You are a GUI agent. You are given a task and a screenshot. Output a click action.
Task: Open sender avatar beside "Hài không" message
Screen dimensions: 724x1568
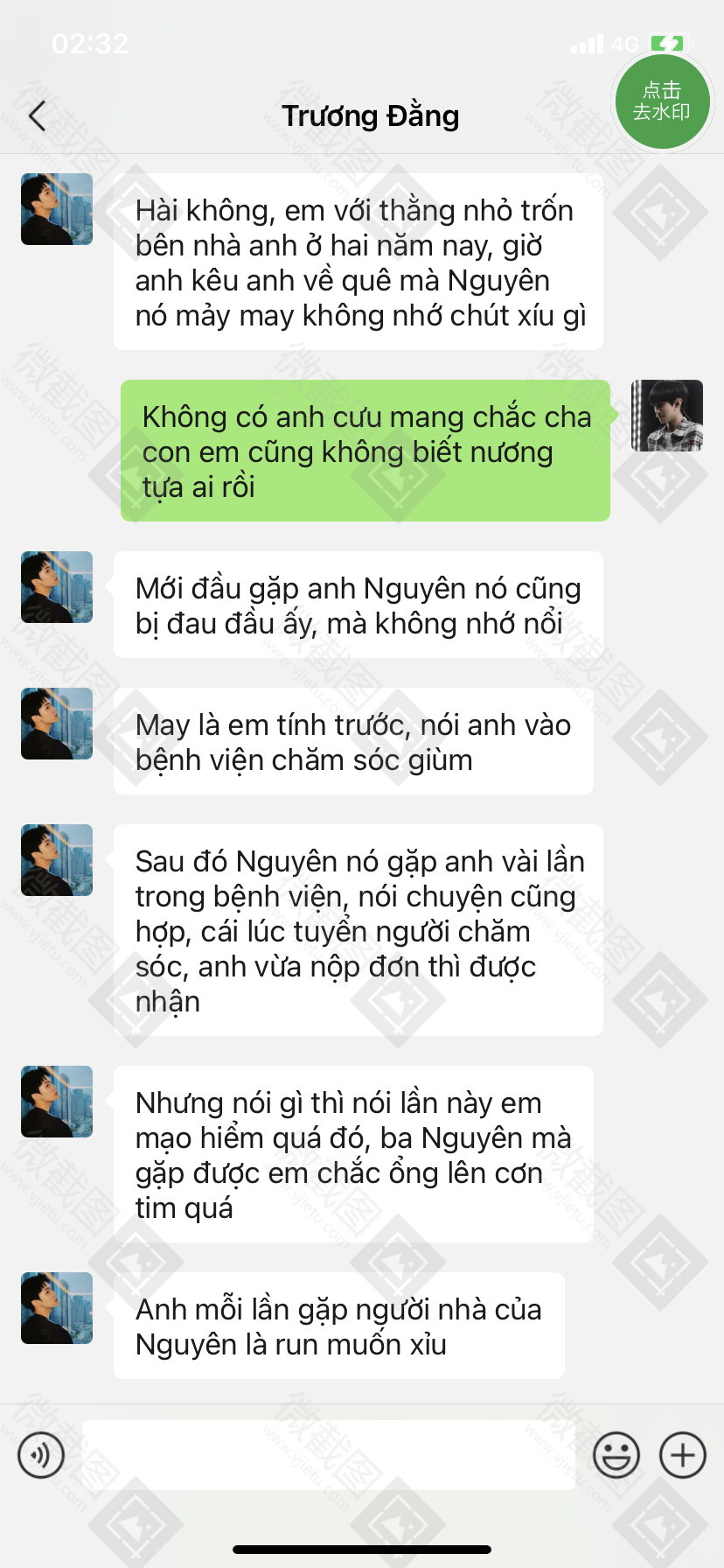(57, 209)
